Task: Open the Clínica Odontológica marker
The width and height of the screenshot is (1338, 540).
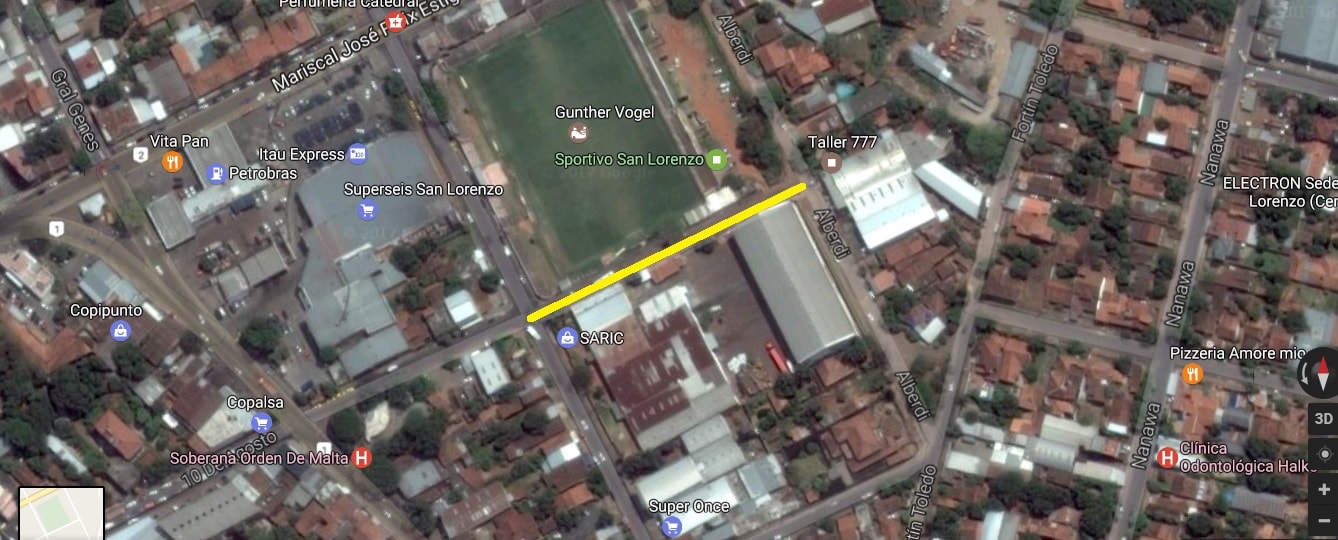Action: (x=1166, y=457)
